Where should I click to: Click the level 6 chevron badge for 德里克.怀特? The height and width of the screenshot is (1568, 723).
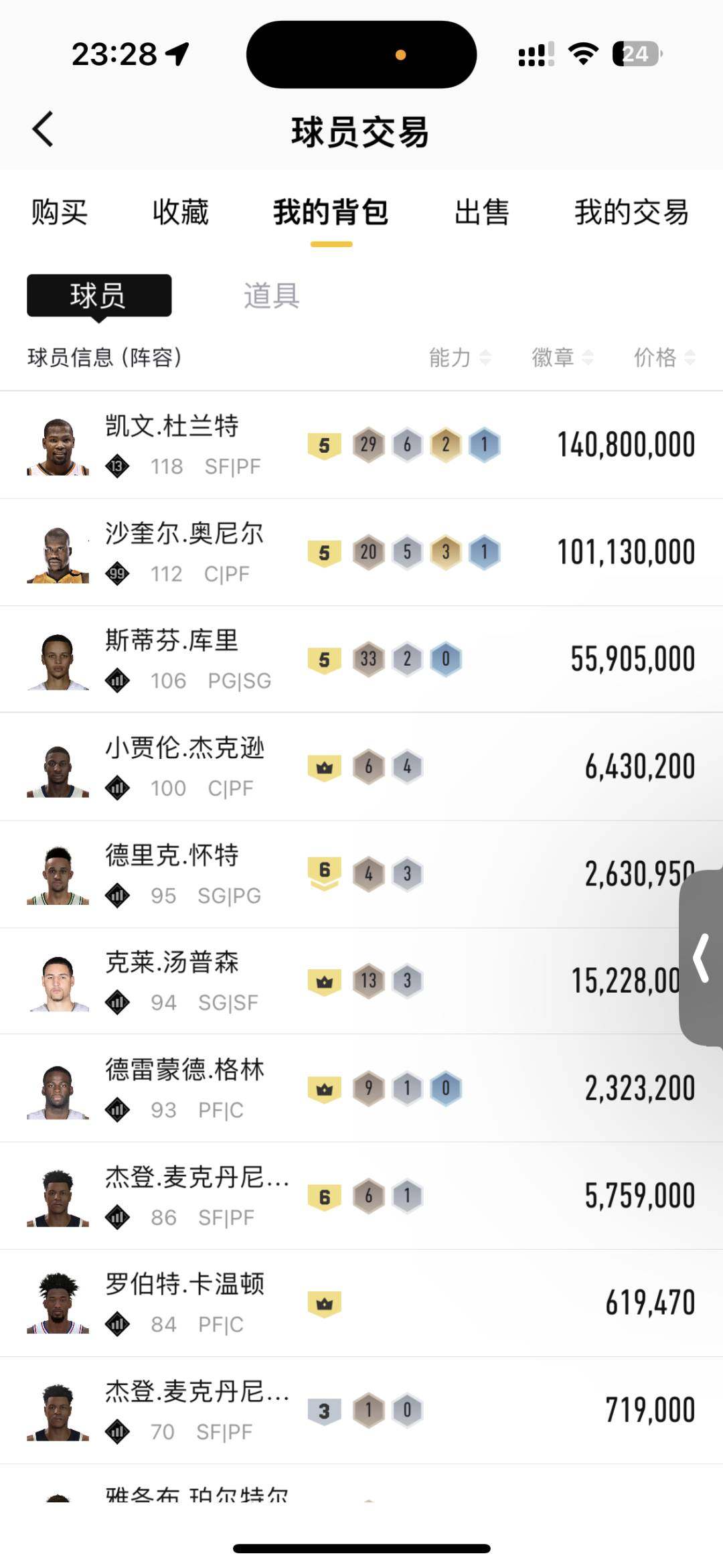coord(324,873)
